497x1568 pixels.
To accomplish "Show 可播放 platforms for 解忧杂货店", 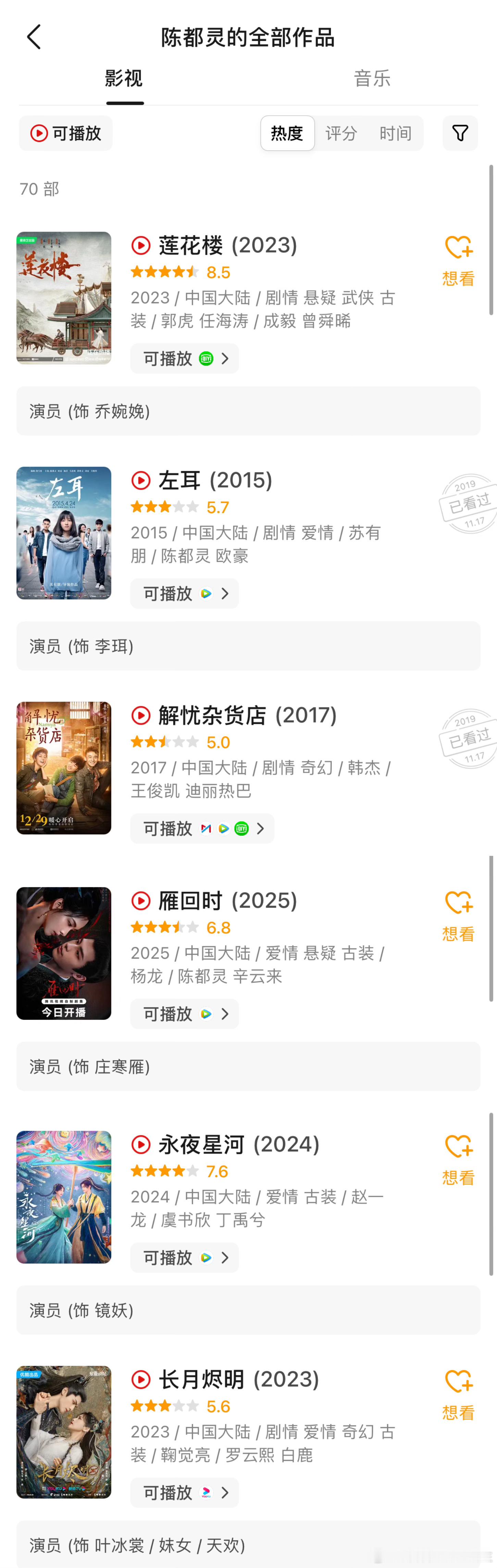I will tap(202, 829).
